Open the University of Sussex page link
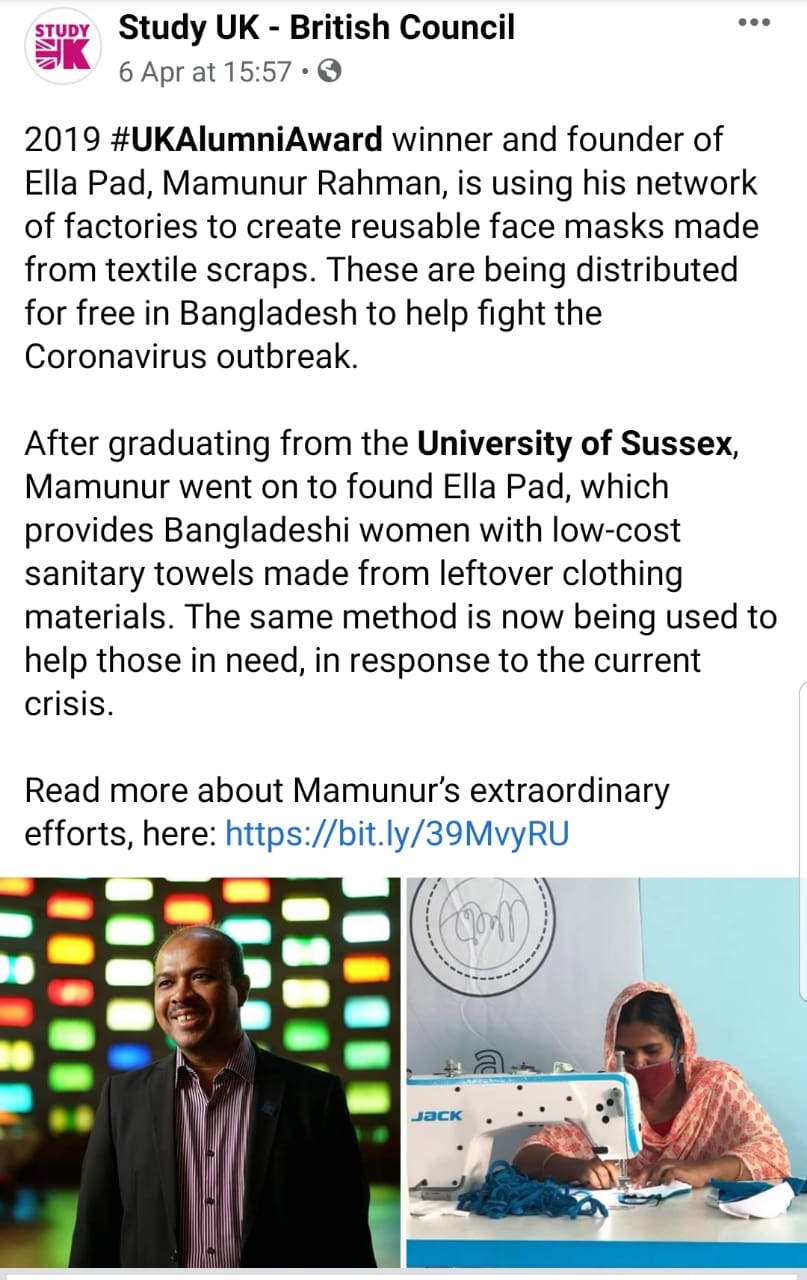The width and height of the screenshot is (807, 1280). click(x=574, y=443)
